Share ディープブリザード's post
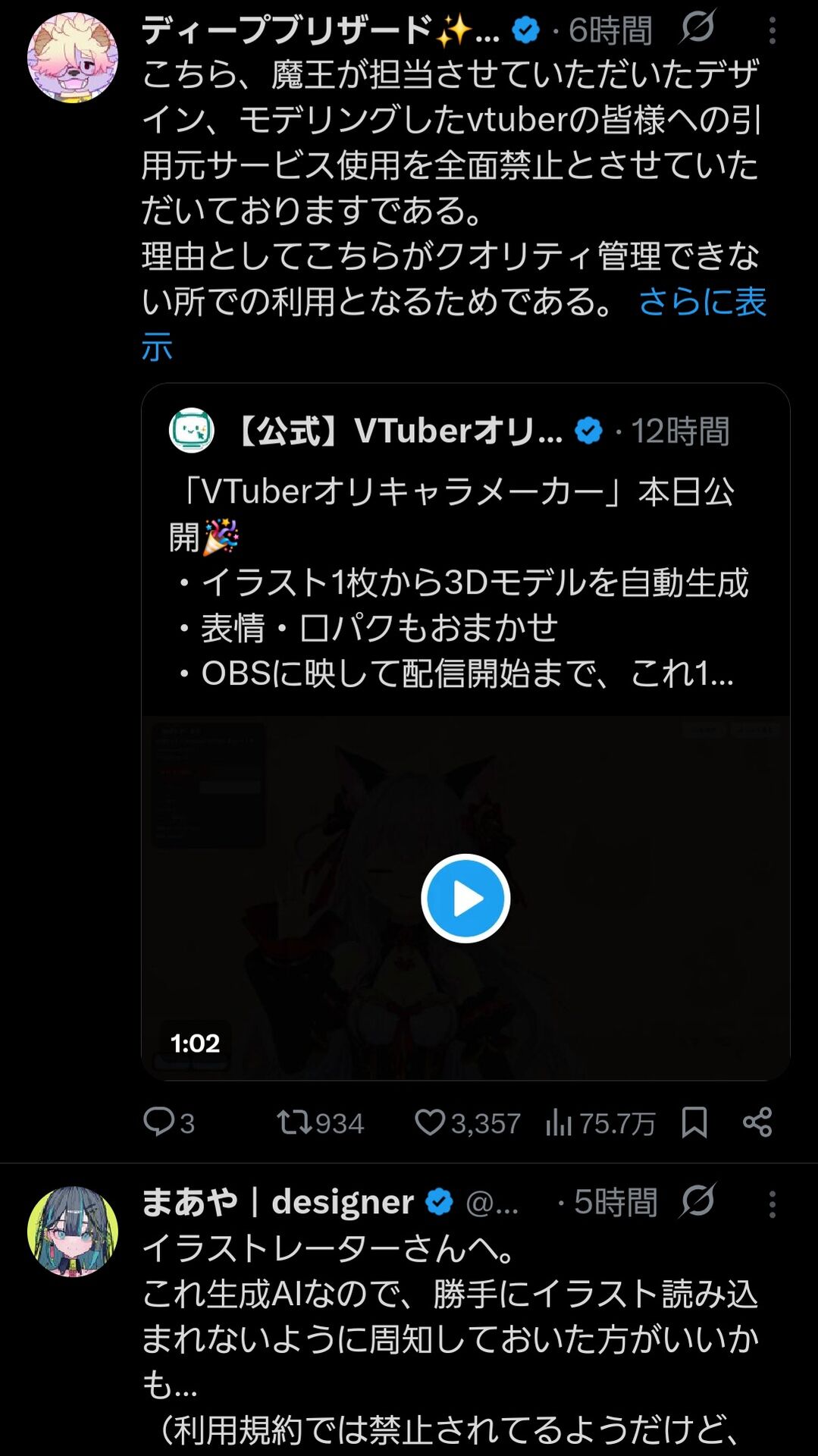This screenshot has height=1456, width=818. pos(757,1122)
